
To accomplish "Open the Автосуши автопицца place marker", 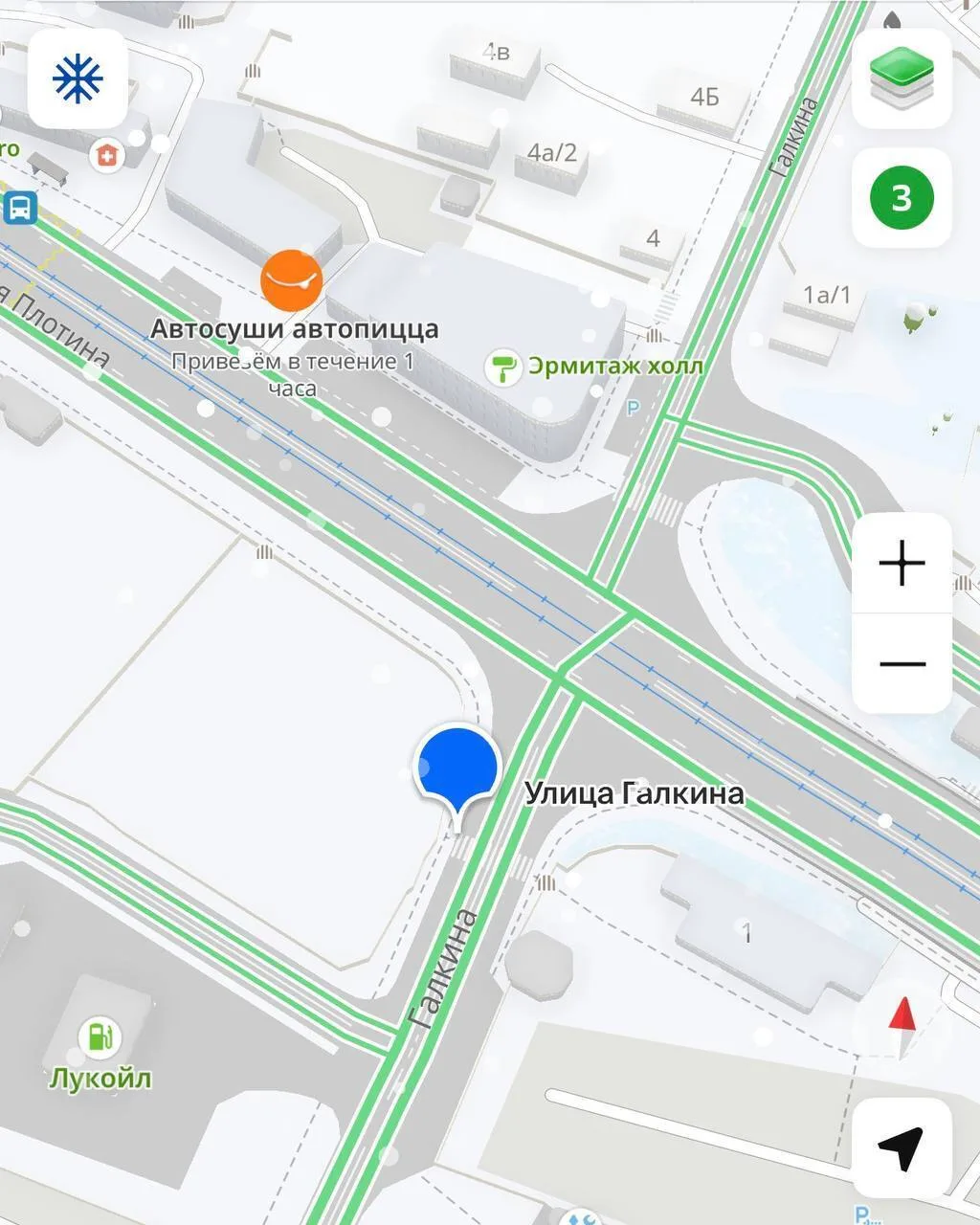I will click(292, 280).
